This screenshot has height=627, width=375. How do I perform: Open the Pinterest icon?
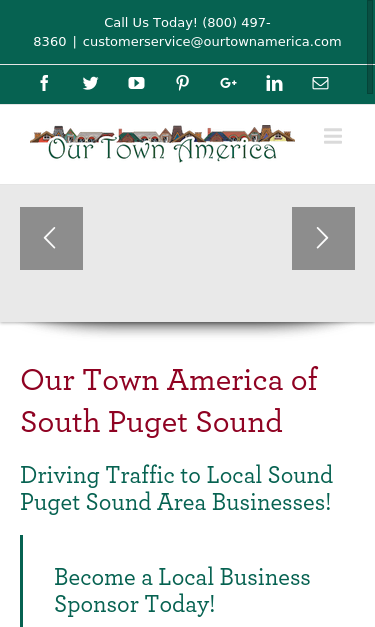pyautogui.click(x=182, y=83)
